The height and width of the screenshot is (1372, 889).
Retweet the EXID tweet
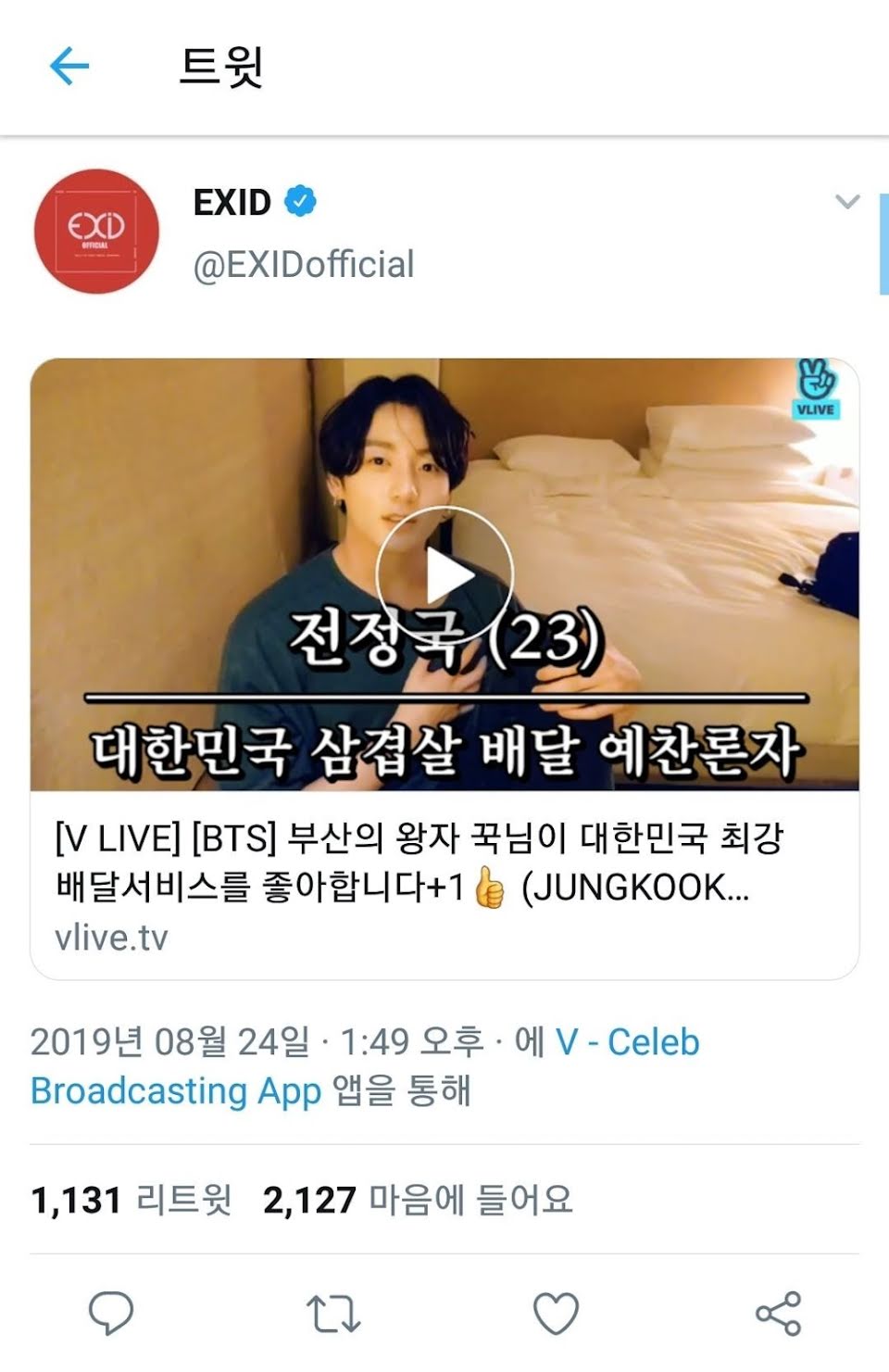332,1313
